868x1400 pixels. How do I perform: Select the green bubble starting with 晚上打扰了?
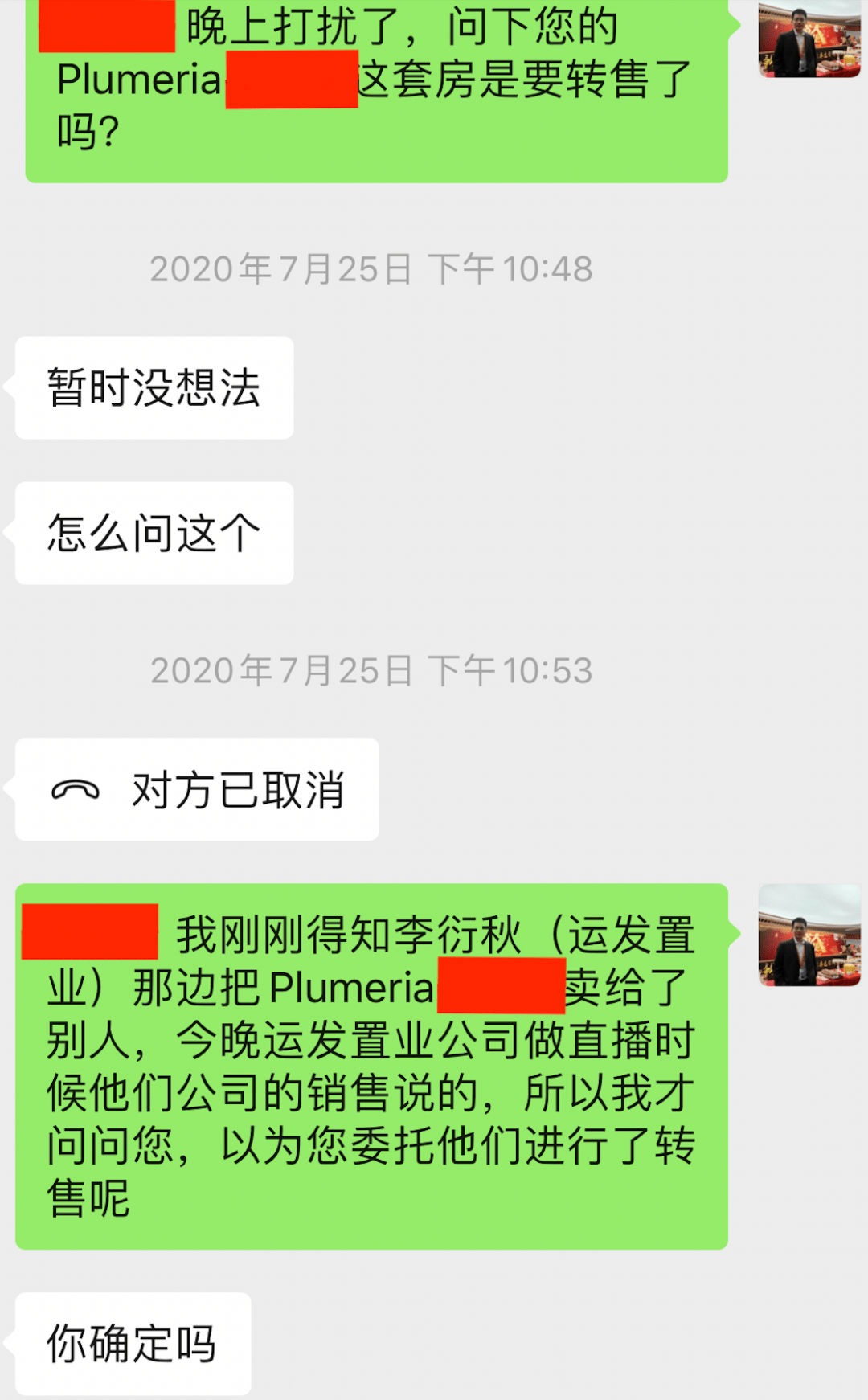tap(378, 88)
